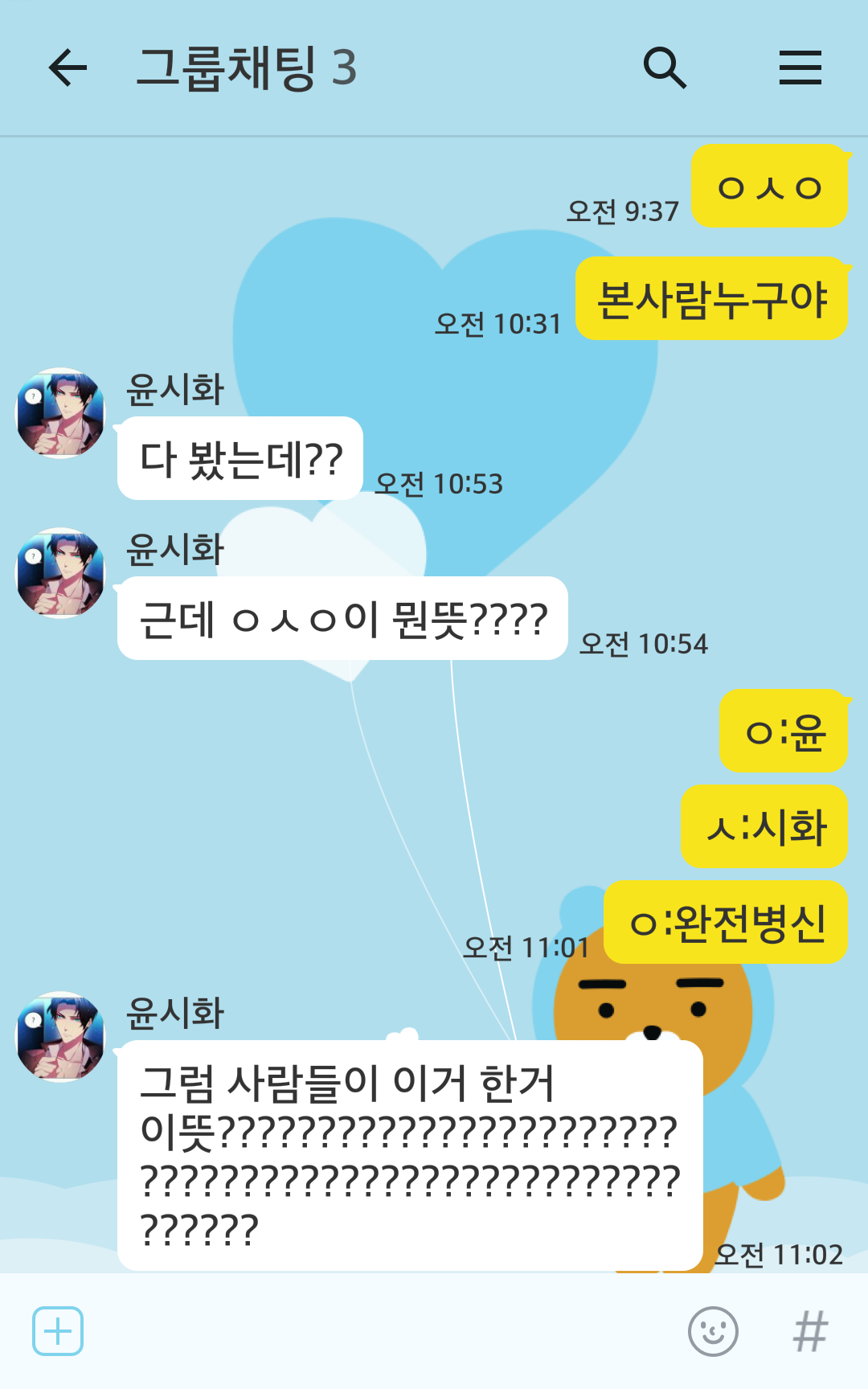View 윤시화's profile picture beside '다 봤는데??'

point(61,413)
